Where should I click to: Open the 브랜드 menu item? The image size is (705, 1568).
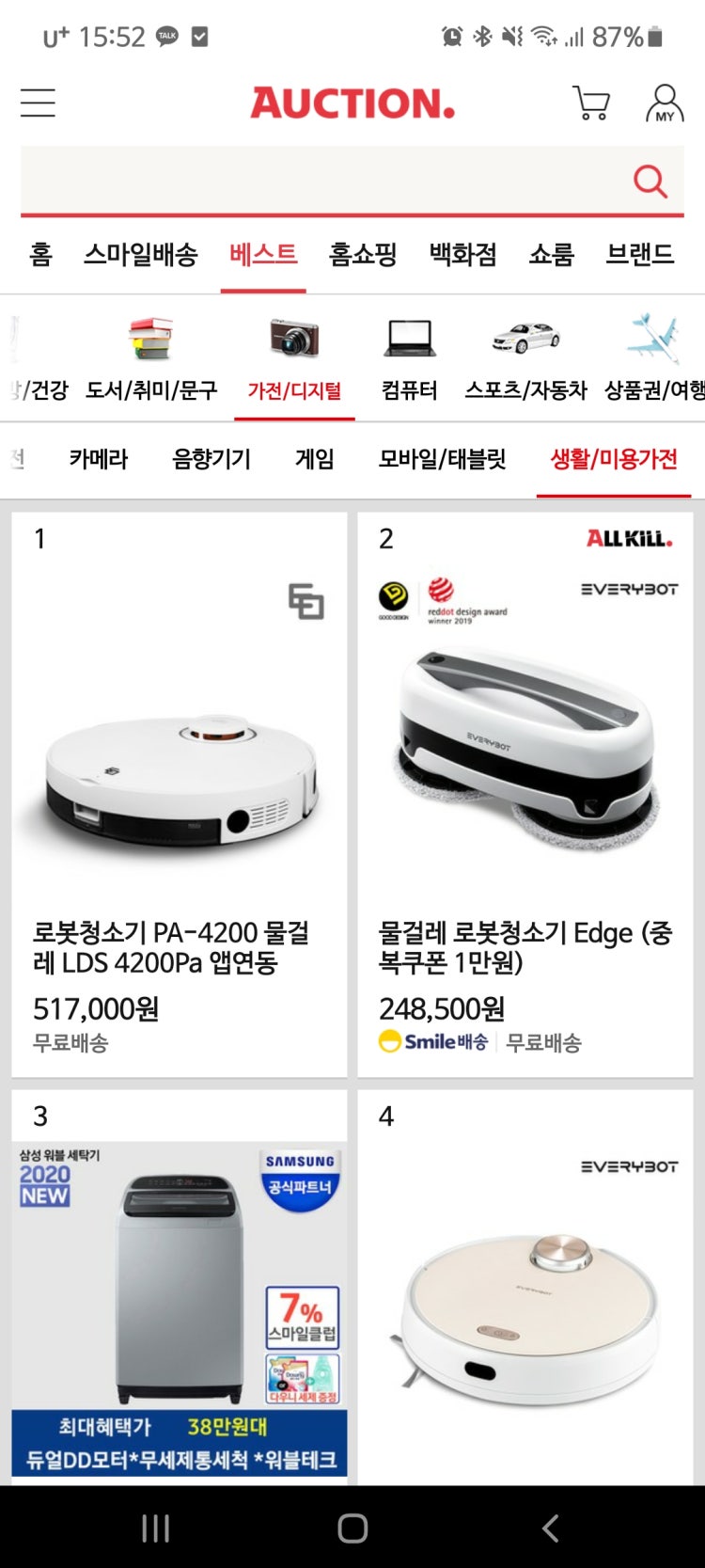(639, 254)
